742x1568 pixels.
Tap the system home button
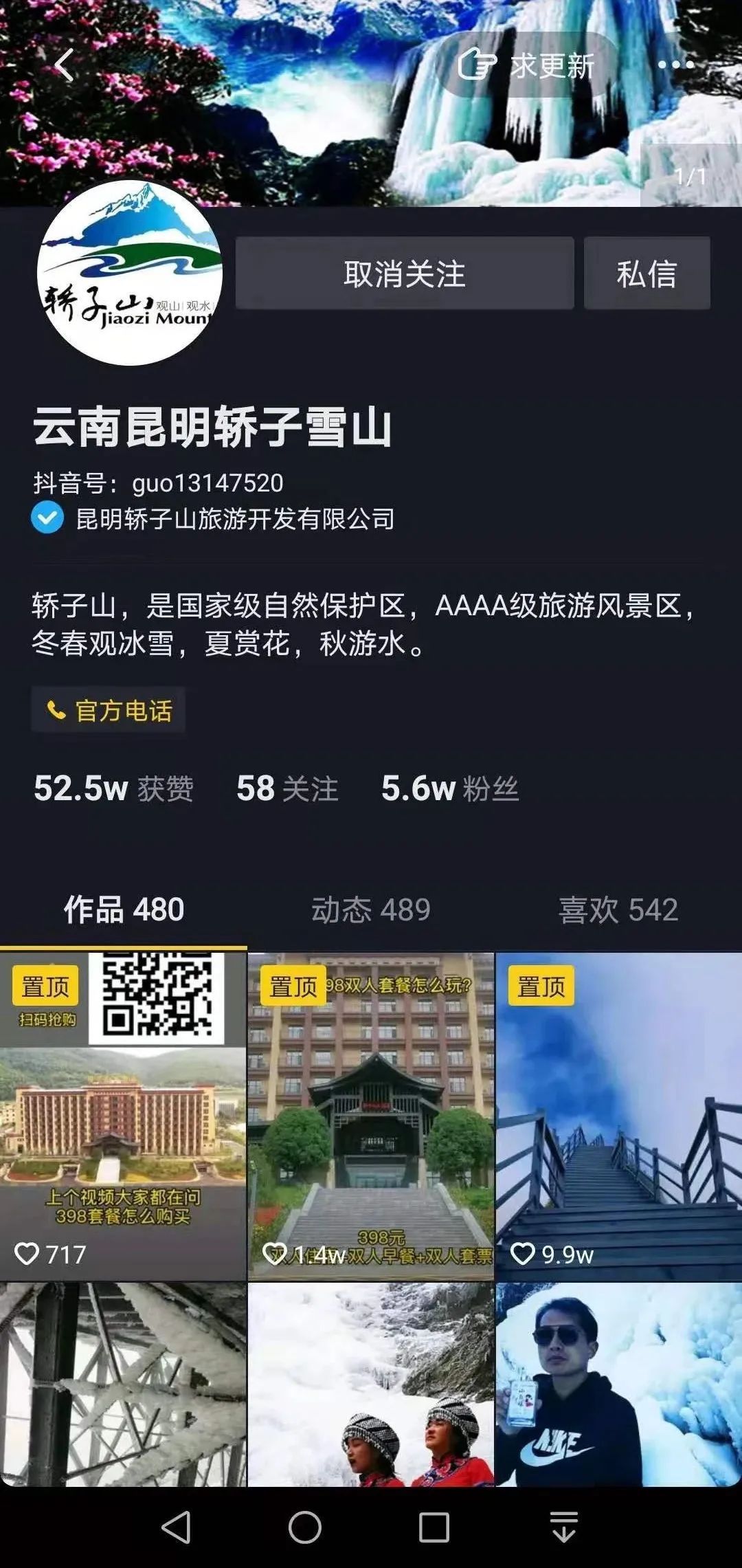[x=305, y=1527]
